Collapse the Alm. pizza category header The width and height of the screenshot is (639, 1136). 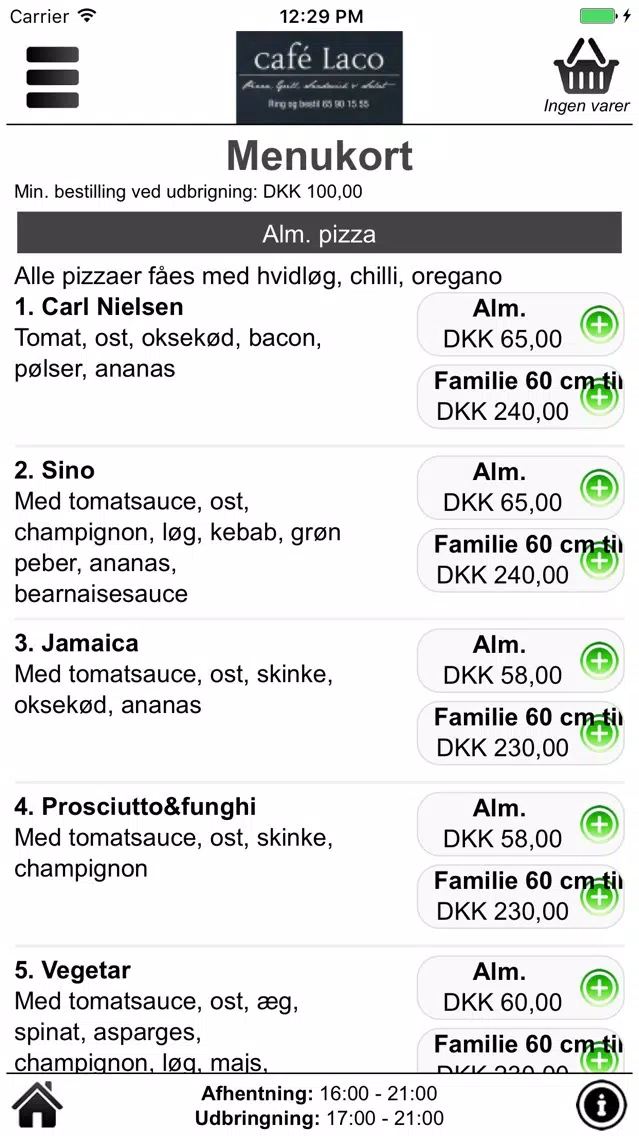[320, 233]
